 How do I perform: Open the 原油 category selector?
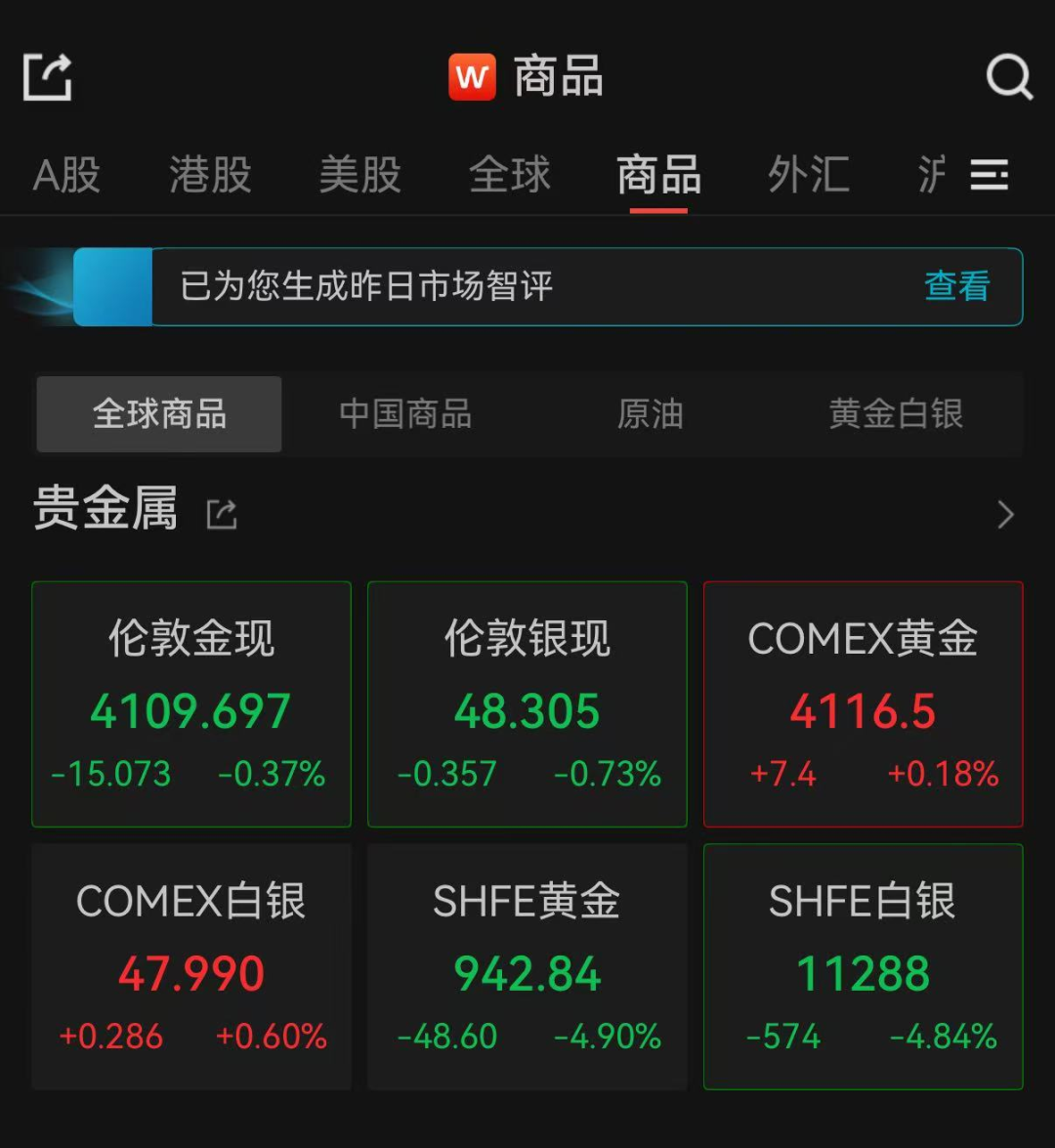(651, 414)
